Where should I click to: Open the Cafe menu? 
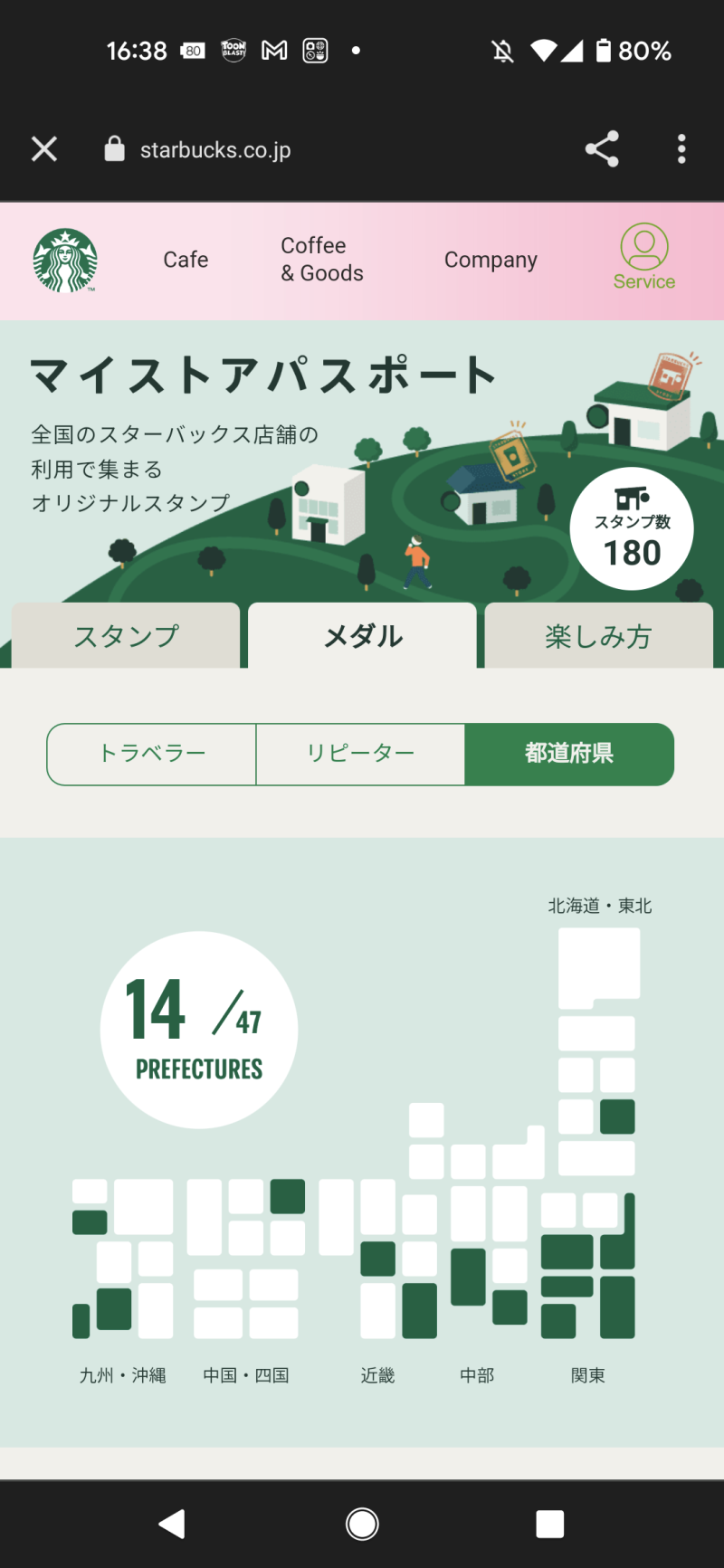(186, 260)
